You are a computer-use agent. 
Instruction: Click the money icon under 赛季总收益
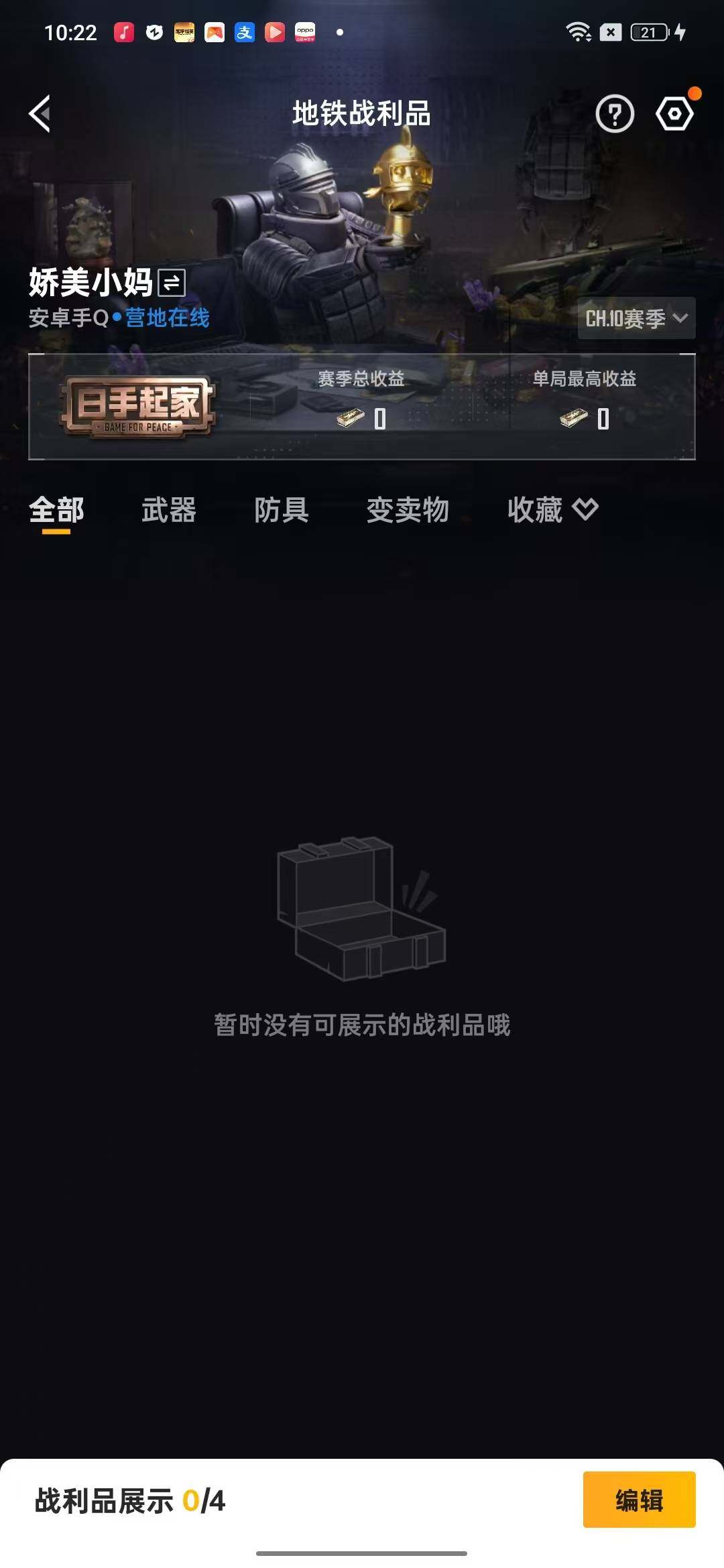pyautogui.click(x=351, y=417)
